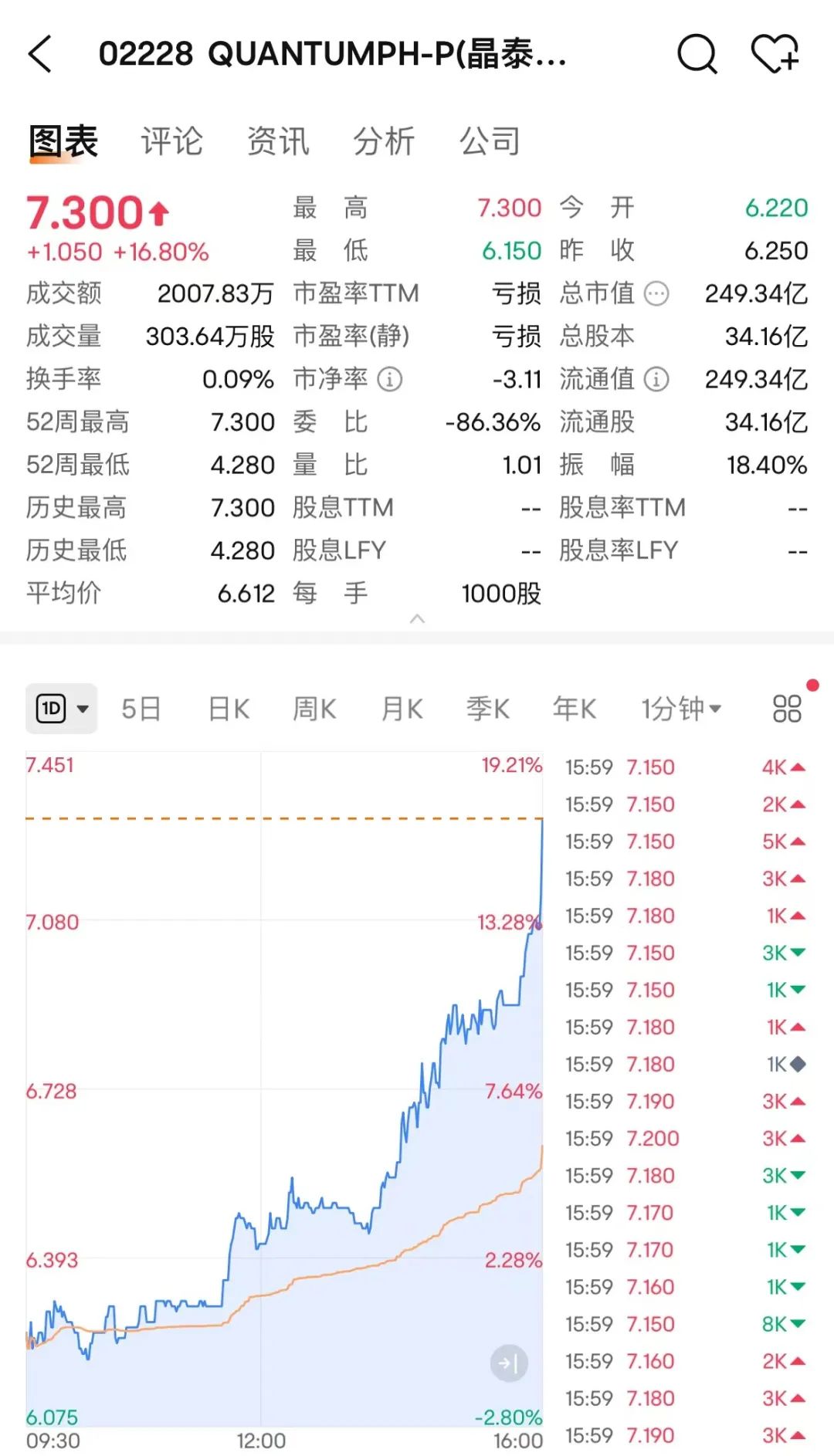The width and height of the screenshot is (834, 1456).
Task: Switch chart to 年K
Action: 574,708
